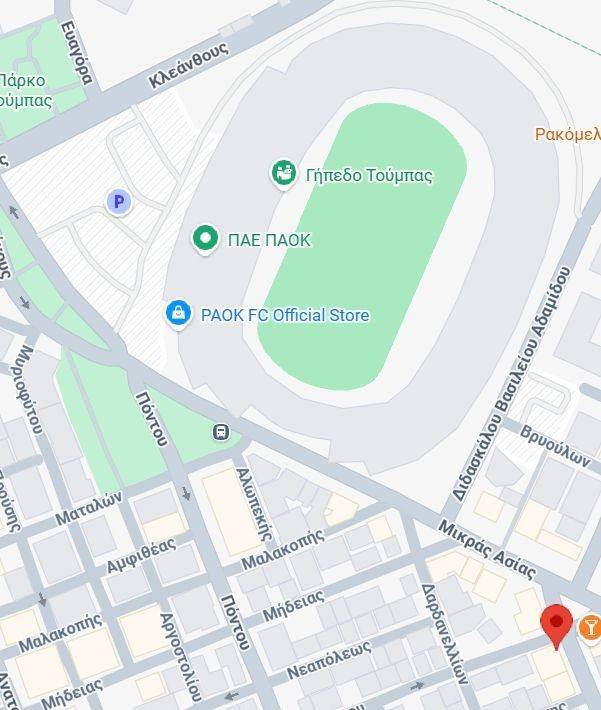Tap the parking lot P marker
This screenshot has height=710, width=601.
click(x=119, y=203)
